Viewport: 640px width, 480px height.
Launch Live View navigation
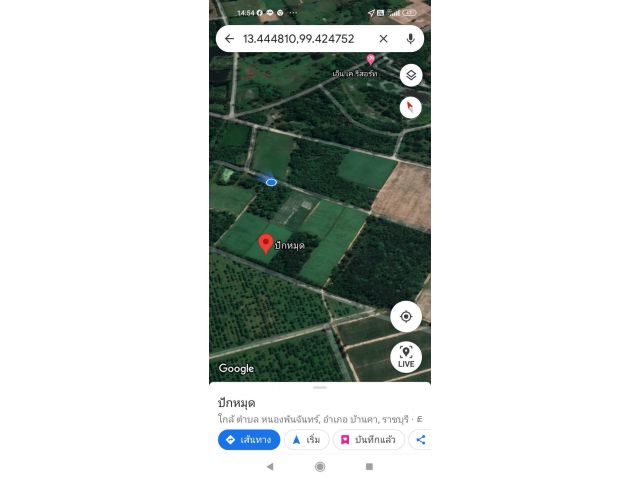pyautogui.click(x=405, y=357)
